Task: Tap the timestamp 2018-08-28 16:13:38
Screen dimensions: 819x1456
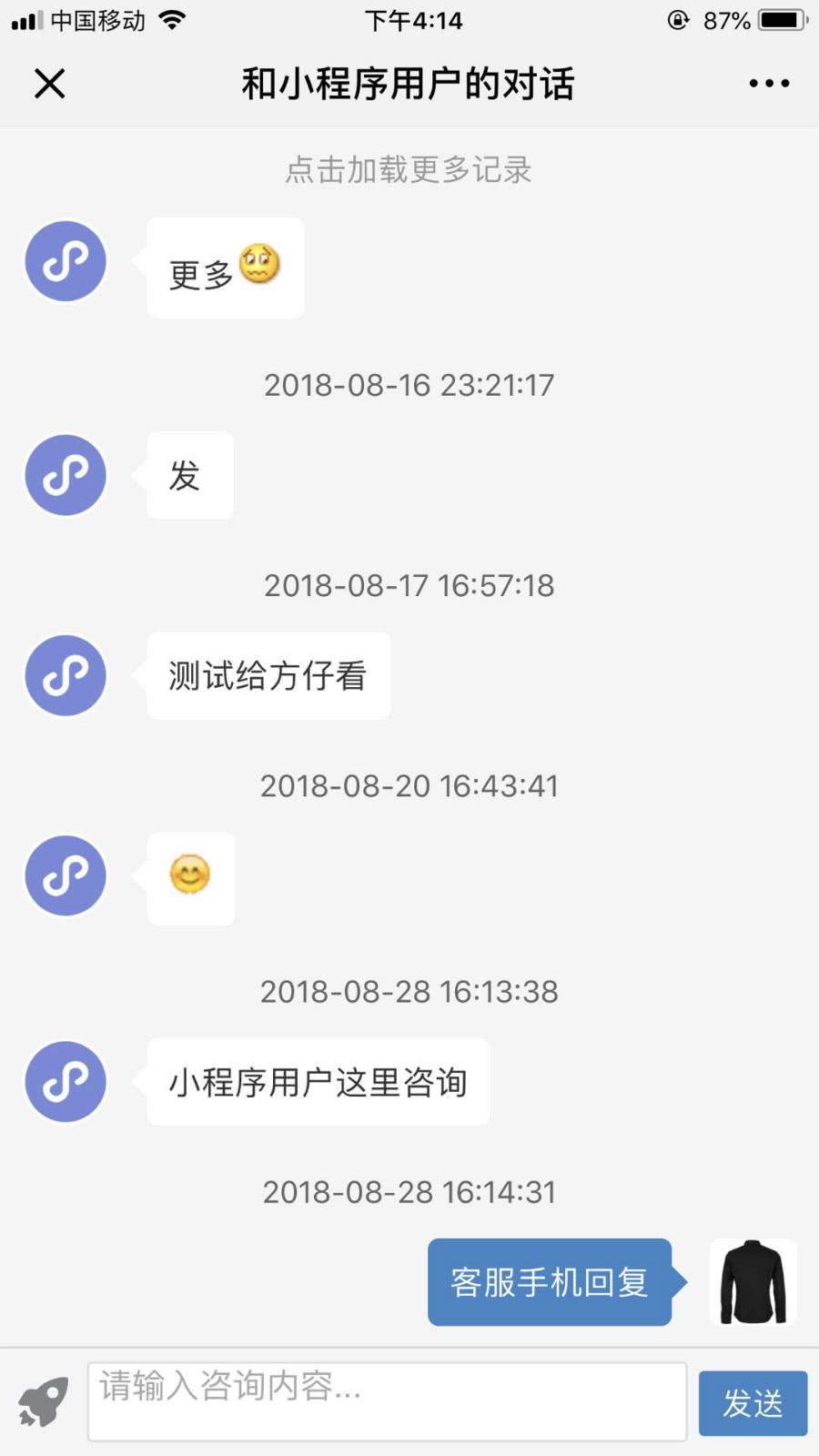Action: coord(409,991)
